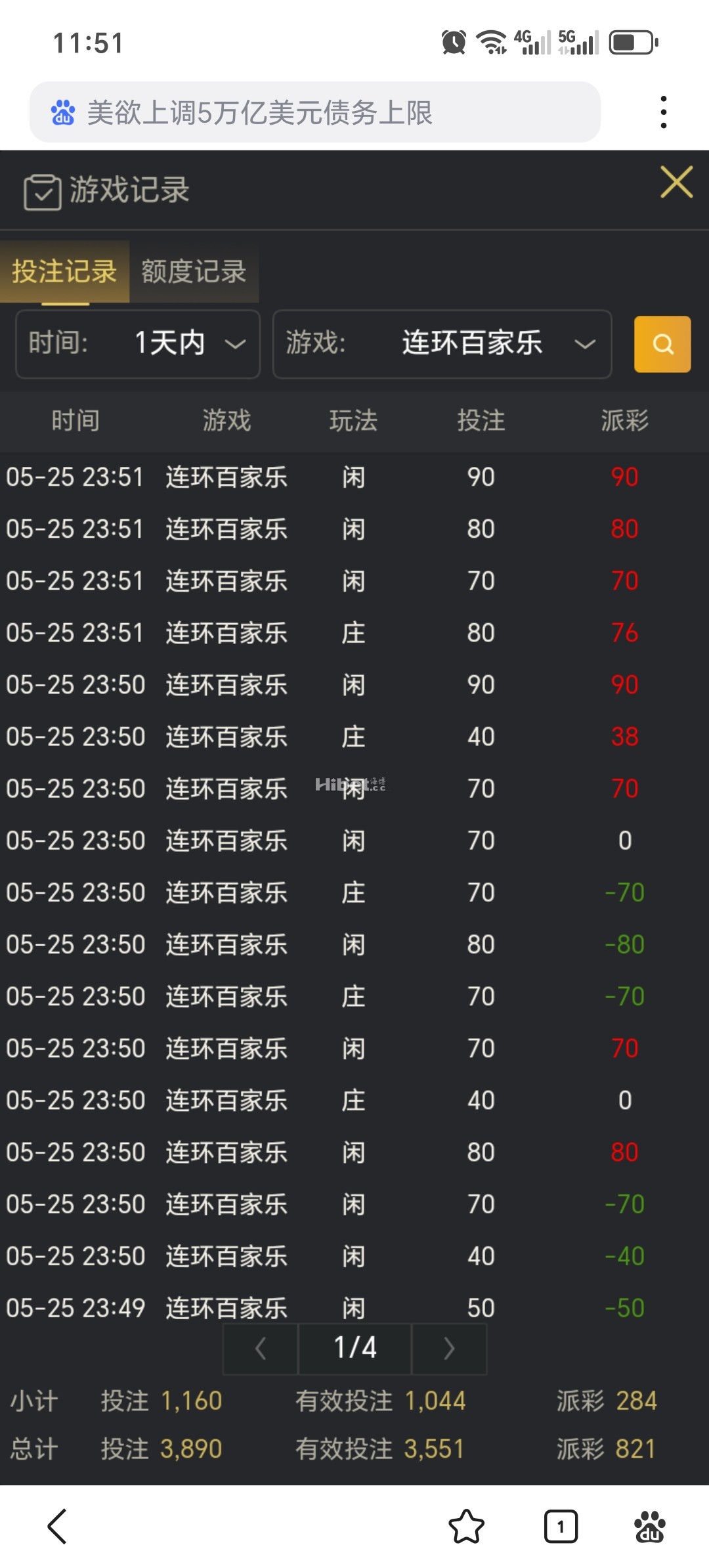The width and height of the screenshot is (709, 1568).
Task: Go to the next page of records
Action: tap(449, 1349)
